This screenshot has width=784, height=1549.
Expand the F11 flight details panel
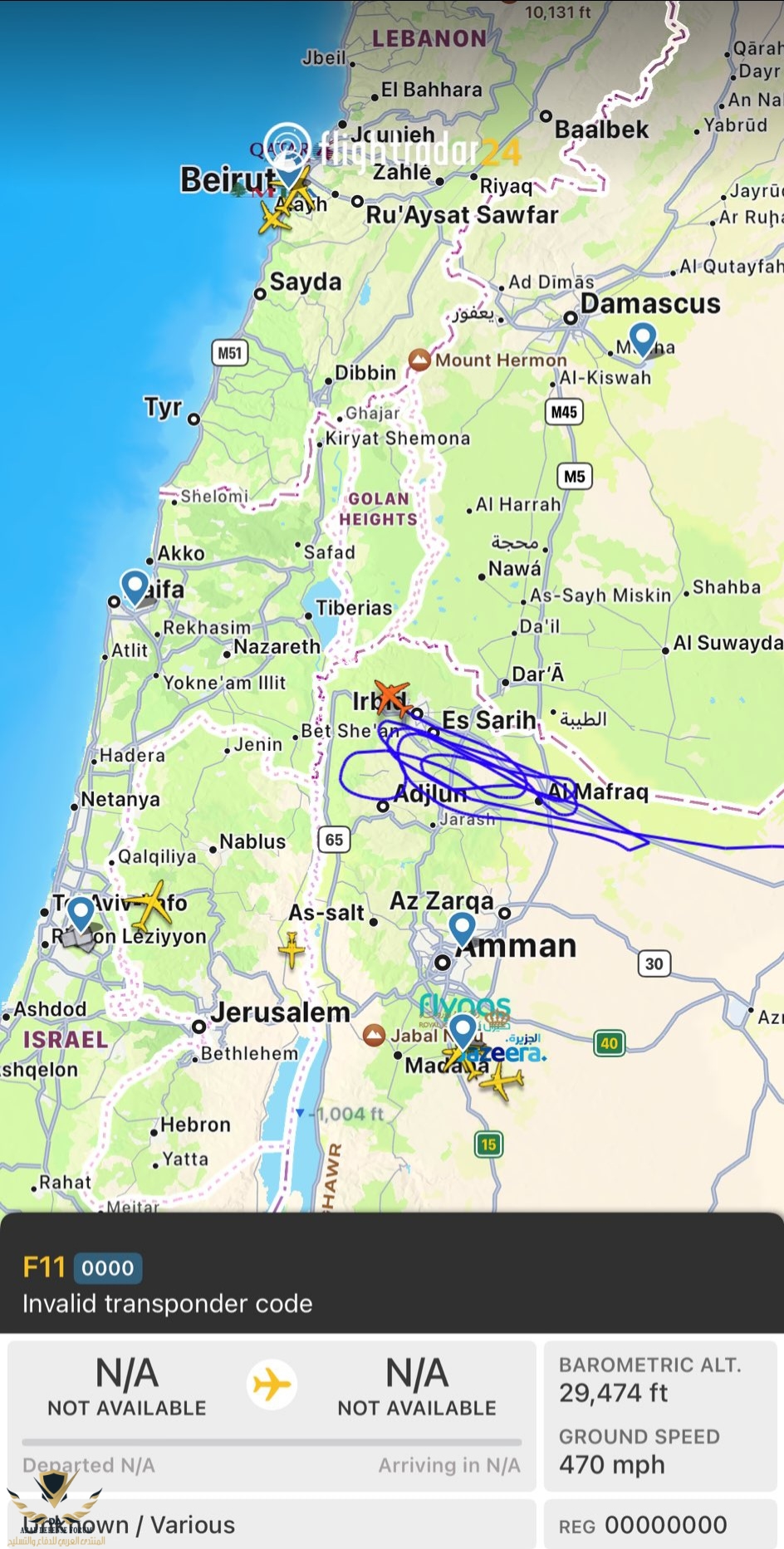[x=390, y=1284]
